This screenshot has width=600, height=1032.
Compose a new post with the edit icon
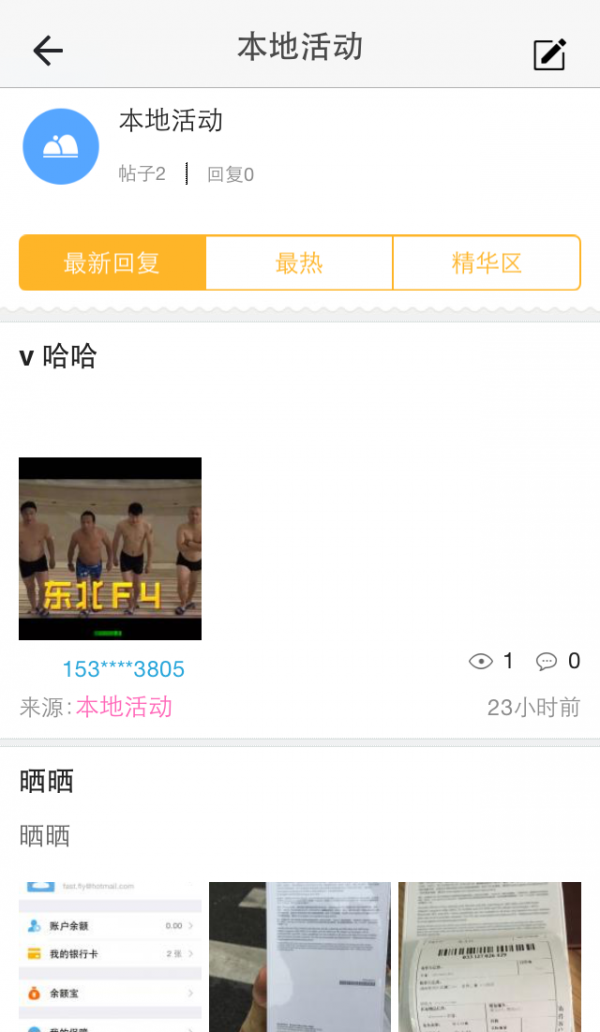(549, 54)
